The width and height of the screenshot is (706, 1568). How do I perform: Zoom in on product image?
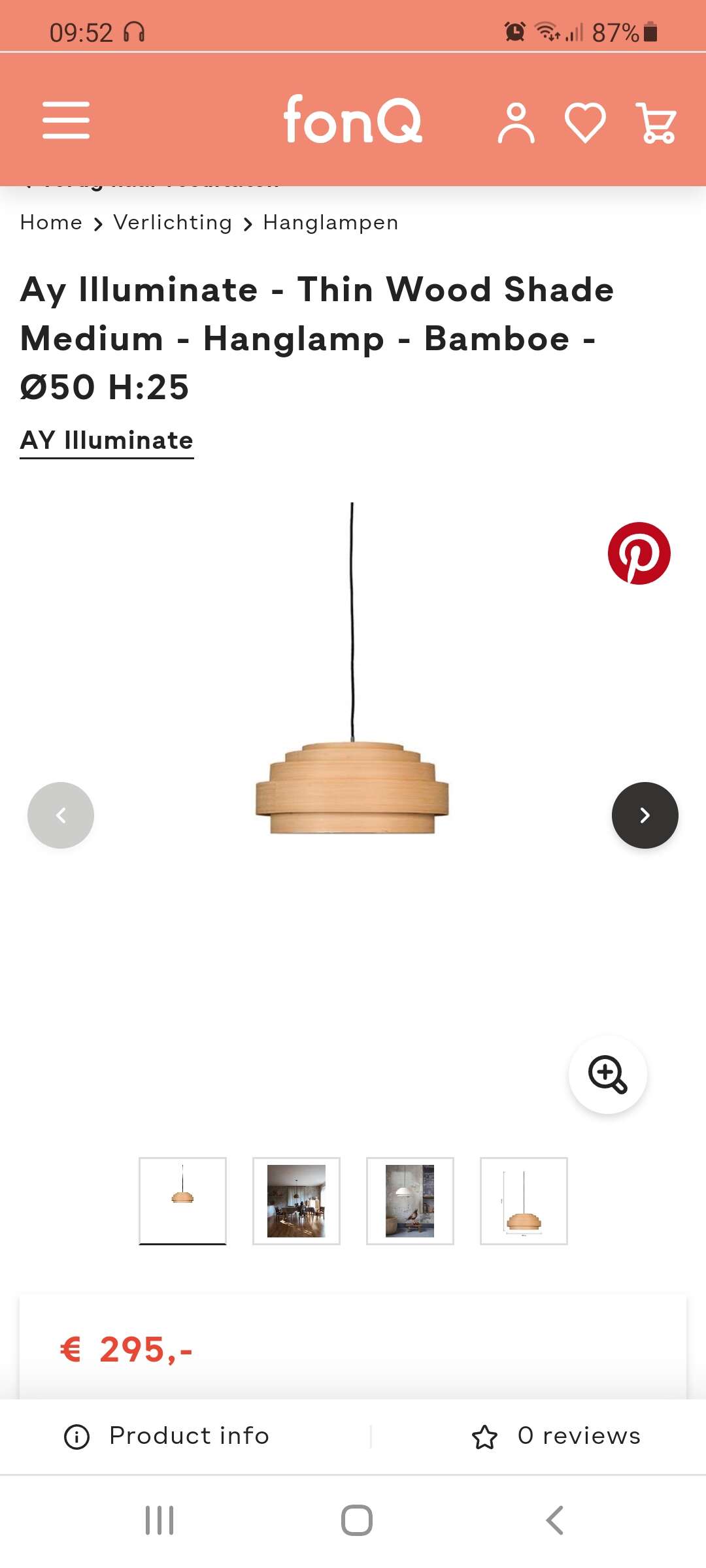608,1075
